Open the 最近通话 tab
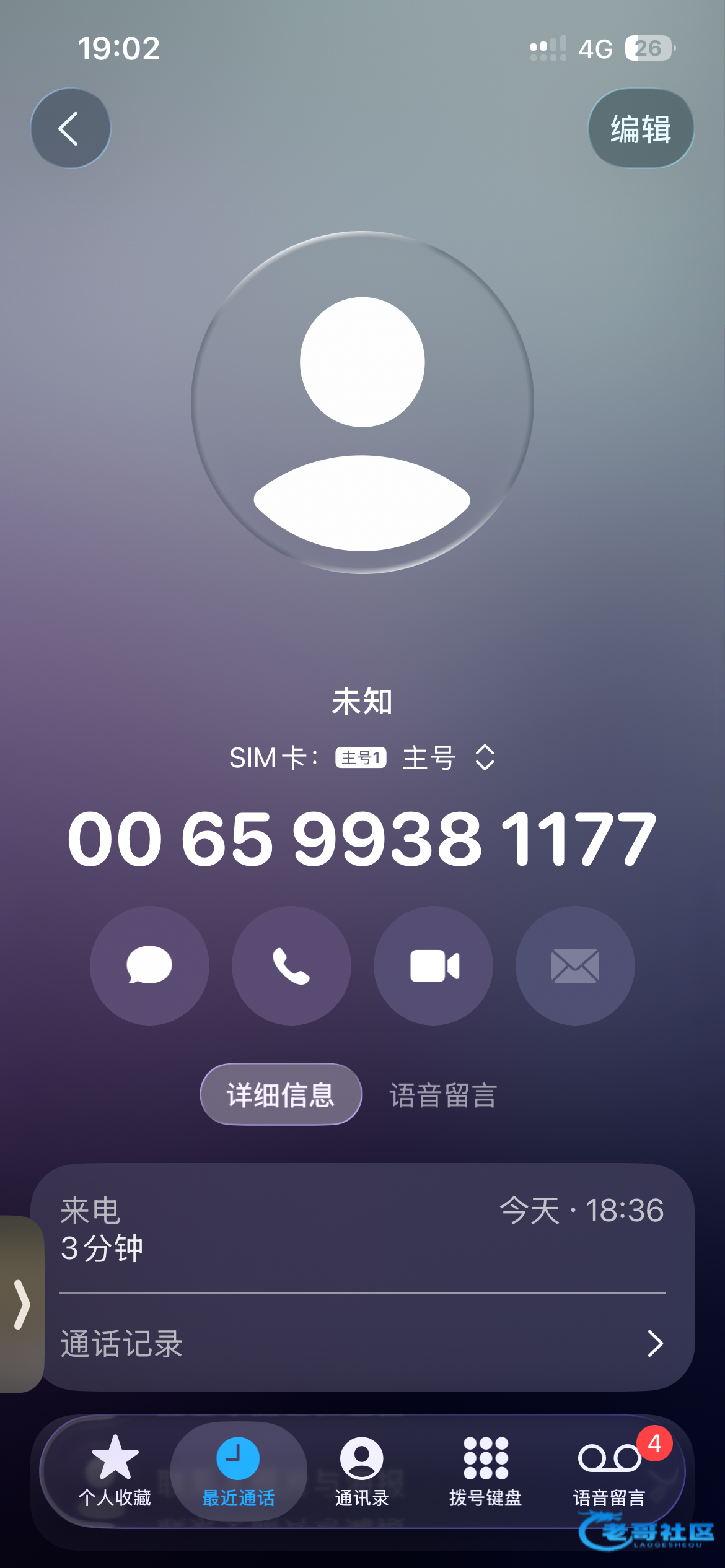725x1568 pixels. click(239, 1471)
